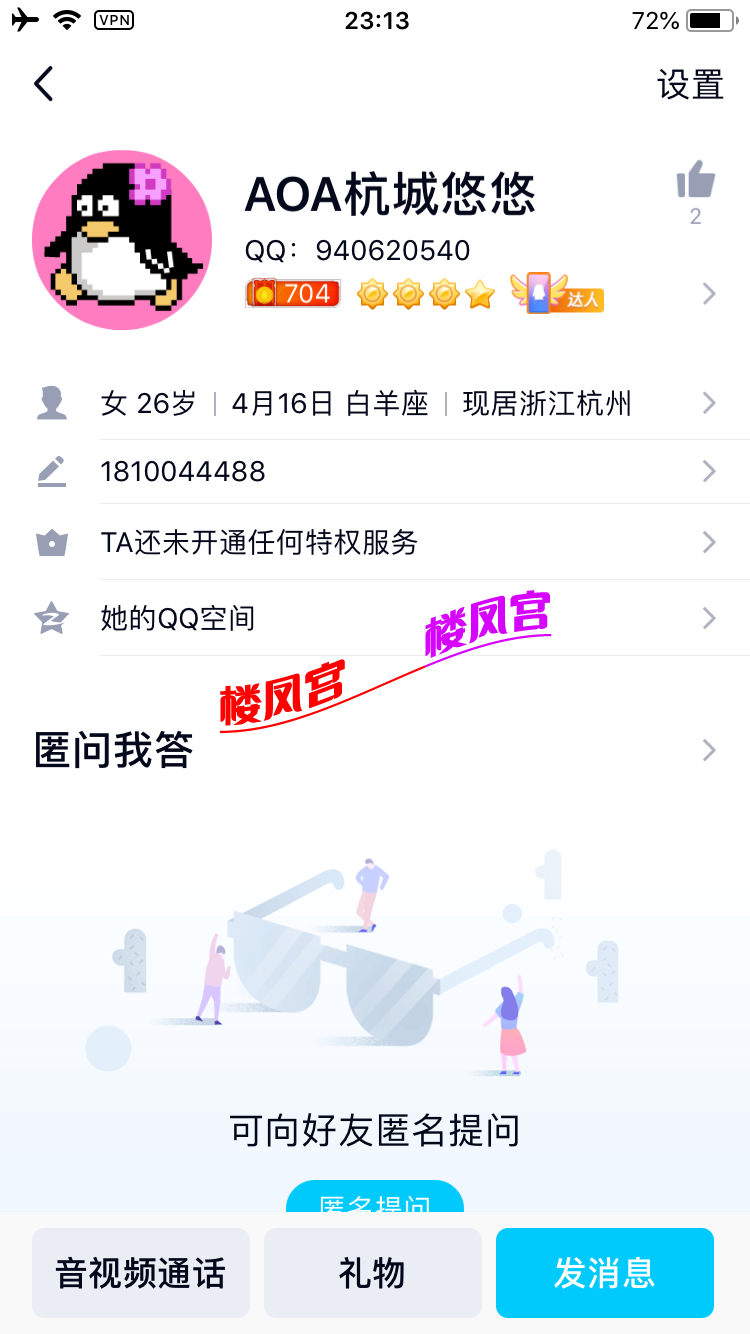
Task: Tap the star icon next to 她的QQ空间
Action: coord(51,617)
